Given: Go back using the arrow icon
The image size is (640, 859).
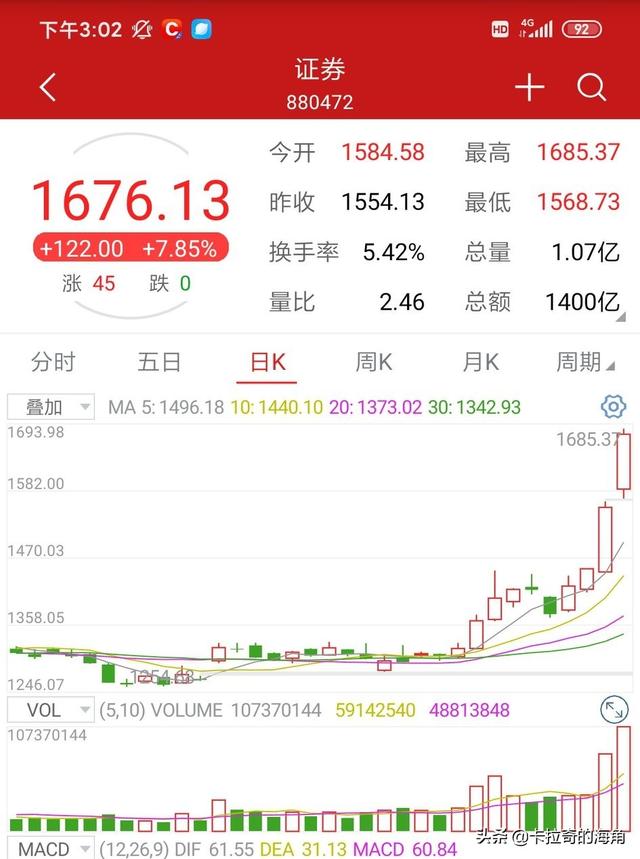Looking at the screenshot, I should point(48,87).
